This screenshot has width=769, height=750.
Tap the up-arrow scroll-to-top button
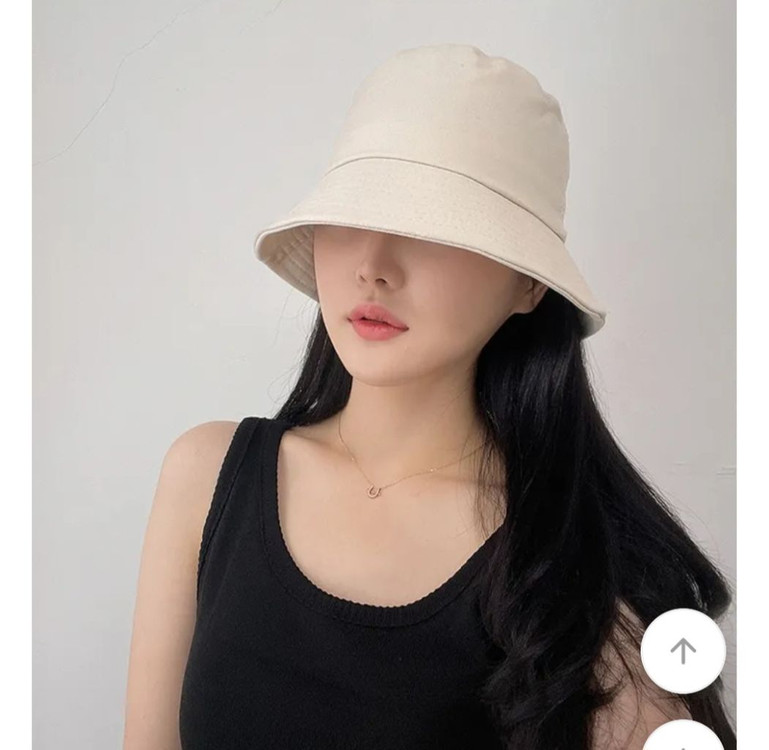point(683,651)
